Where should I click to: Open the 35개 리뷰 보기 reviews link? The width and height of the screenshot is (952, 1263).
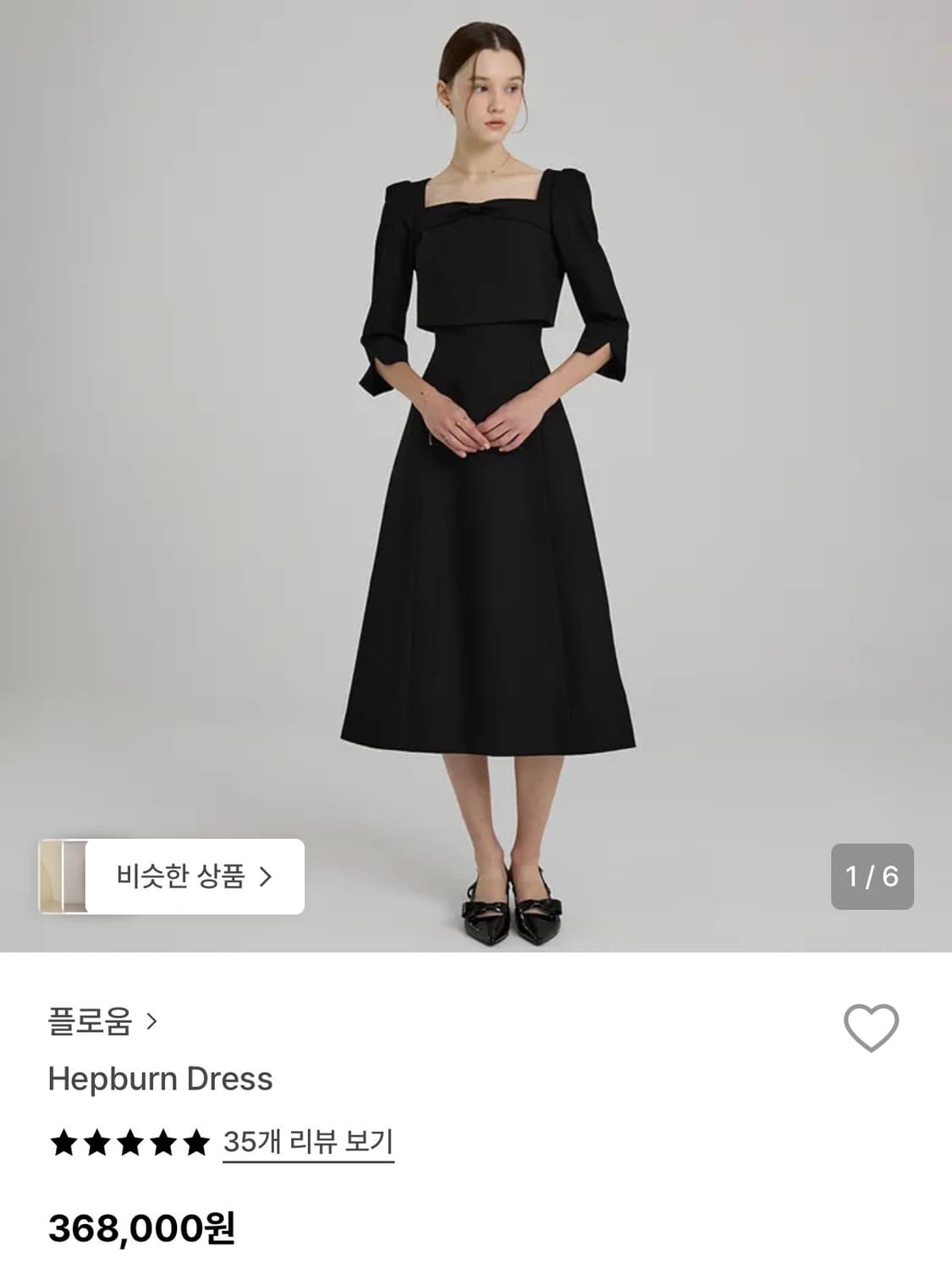click(309, 1142)
